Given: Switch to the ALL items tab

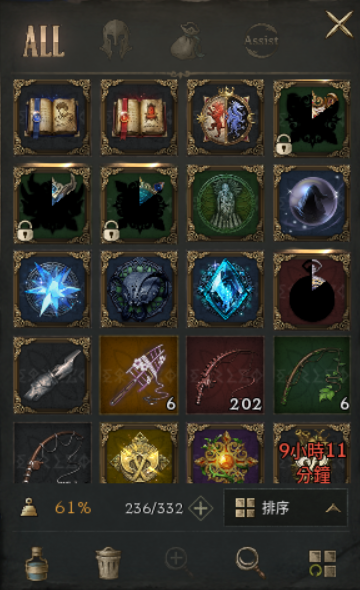Looking at the screenshot, I should click(x=44, y=41).
